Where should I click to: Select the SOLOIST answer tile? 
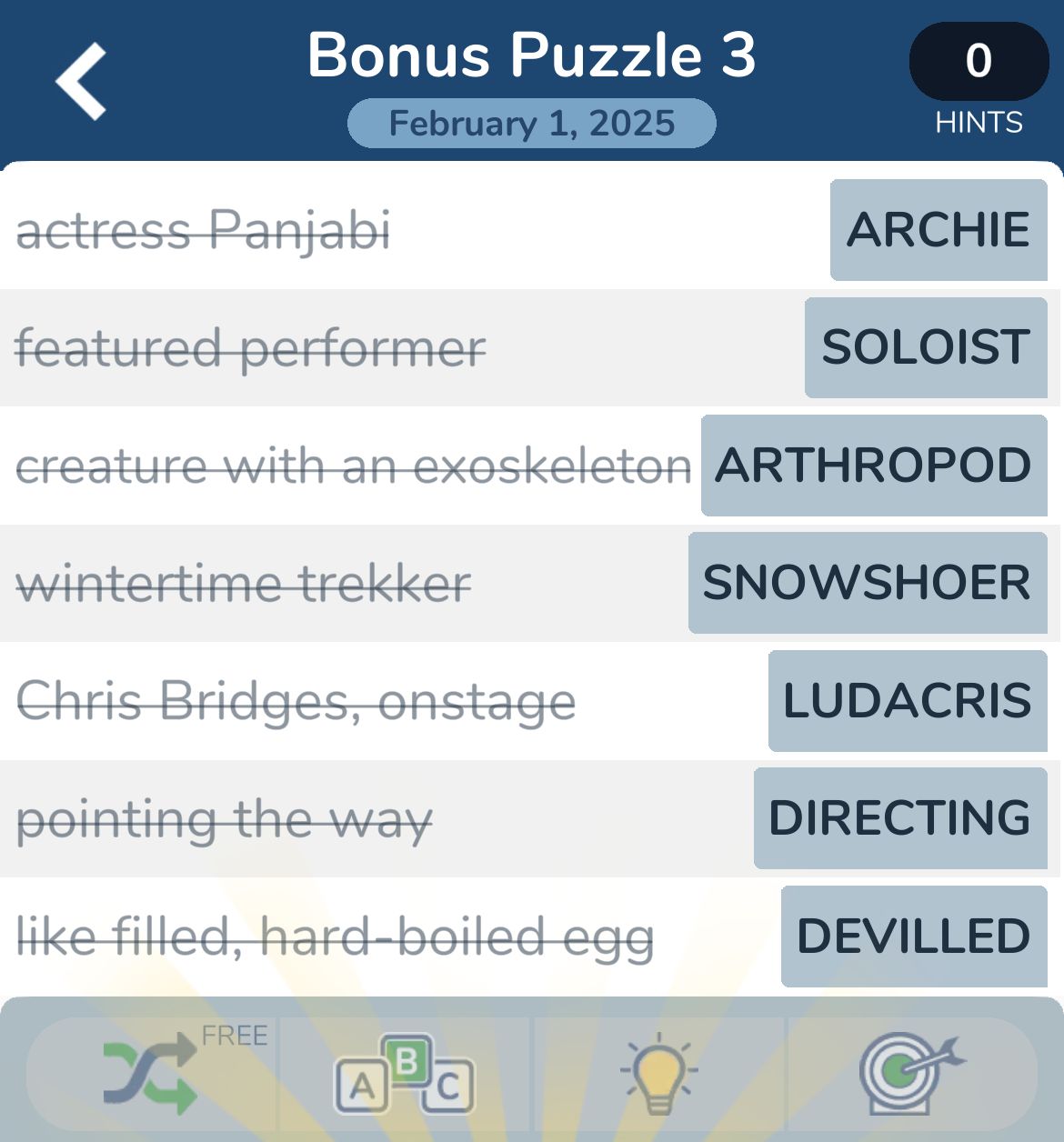pos(926,347)
